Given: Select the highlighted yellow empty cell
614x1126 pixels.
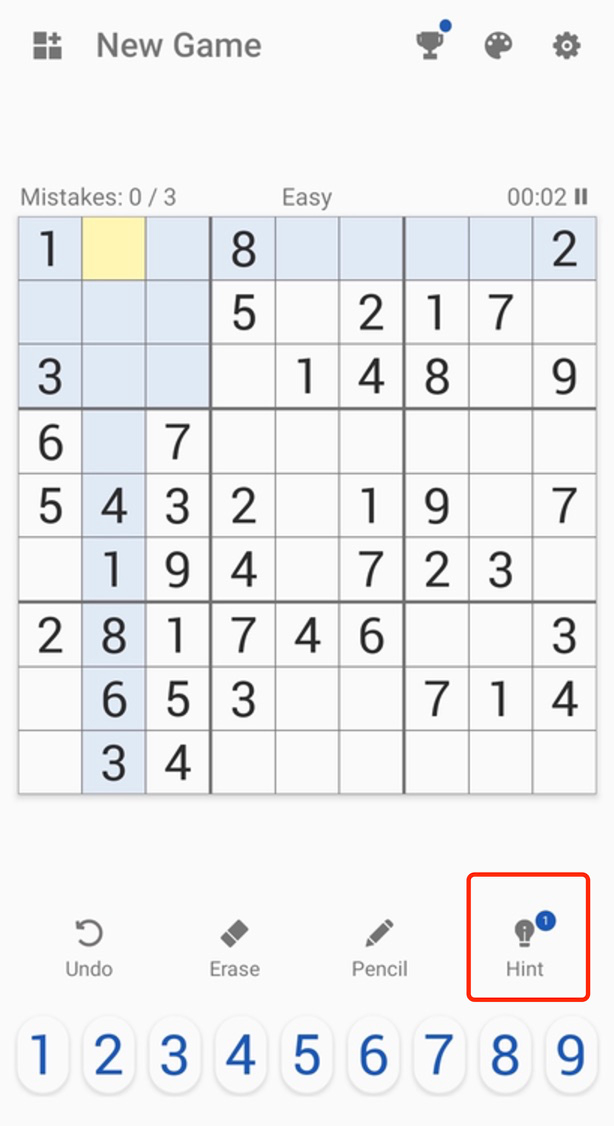Looking at the screenshot, I should click(114, 249).
